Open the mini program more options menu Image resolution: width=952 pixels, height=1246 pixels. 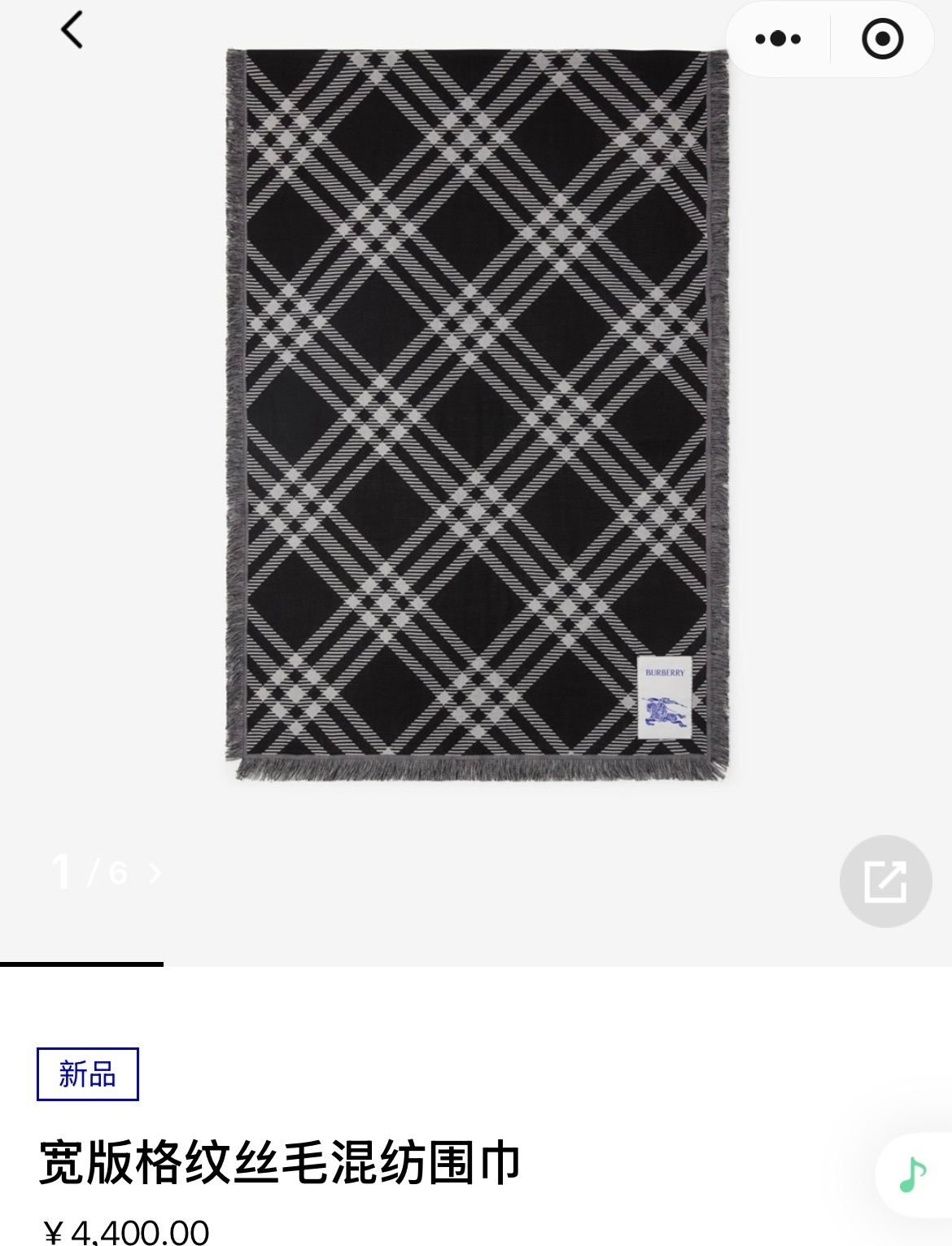tap(778, 38)
